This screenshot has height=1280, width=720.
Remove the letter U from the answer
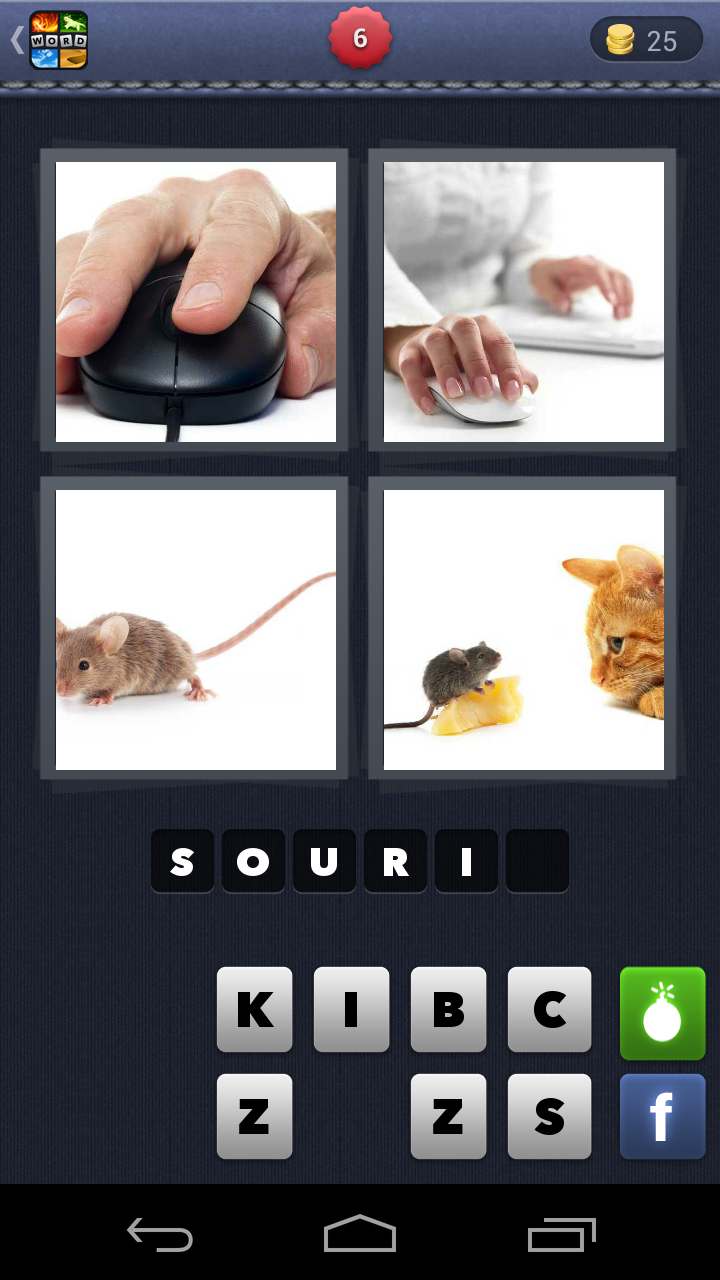point(324,861)
